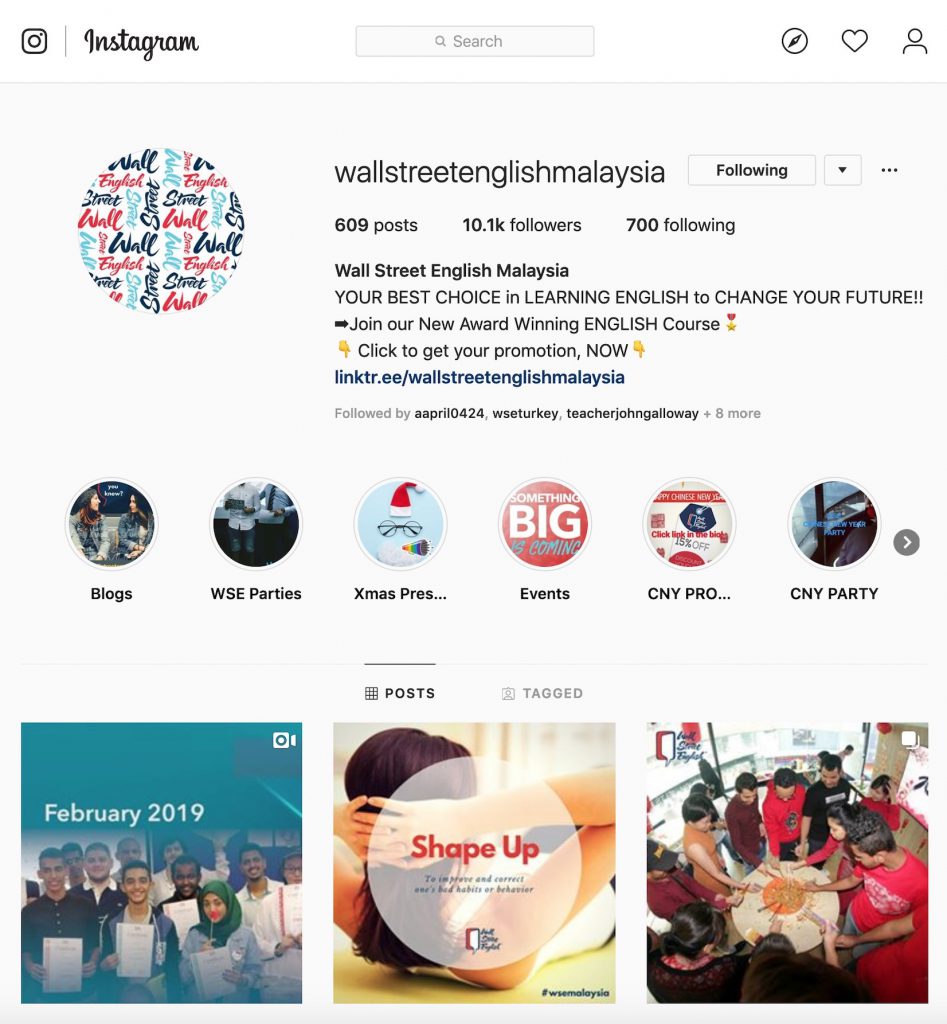Open your profile icon
The height and width of the screenshot is (1024, 947).
tap(914, 41)
